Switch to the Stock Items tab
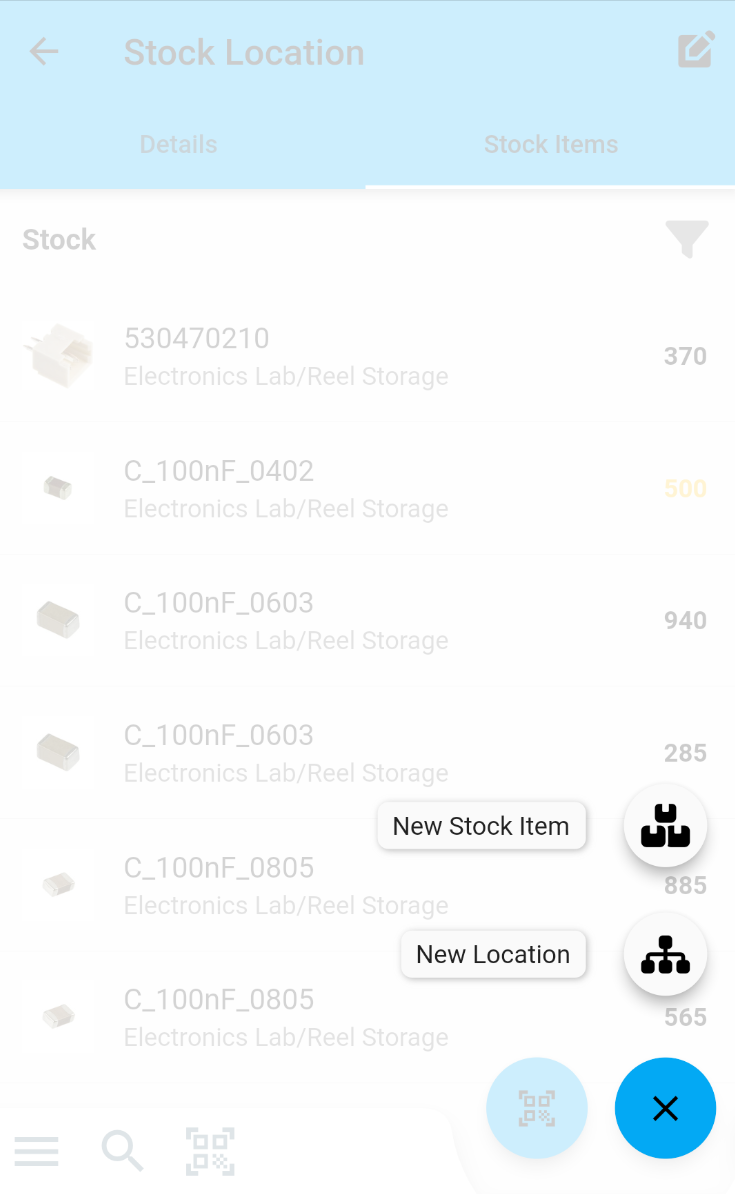This screenshot has height=1194, width=735. coord(551,144)
